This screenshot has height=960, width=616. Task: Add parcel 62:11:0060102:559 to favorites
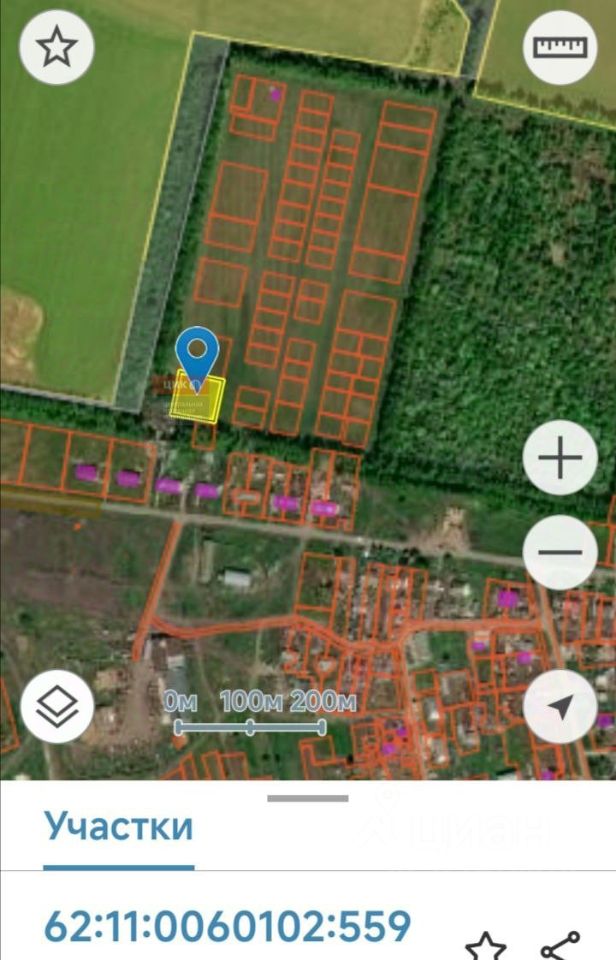[486, 946]
